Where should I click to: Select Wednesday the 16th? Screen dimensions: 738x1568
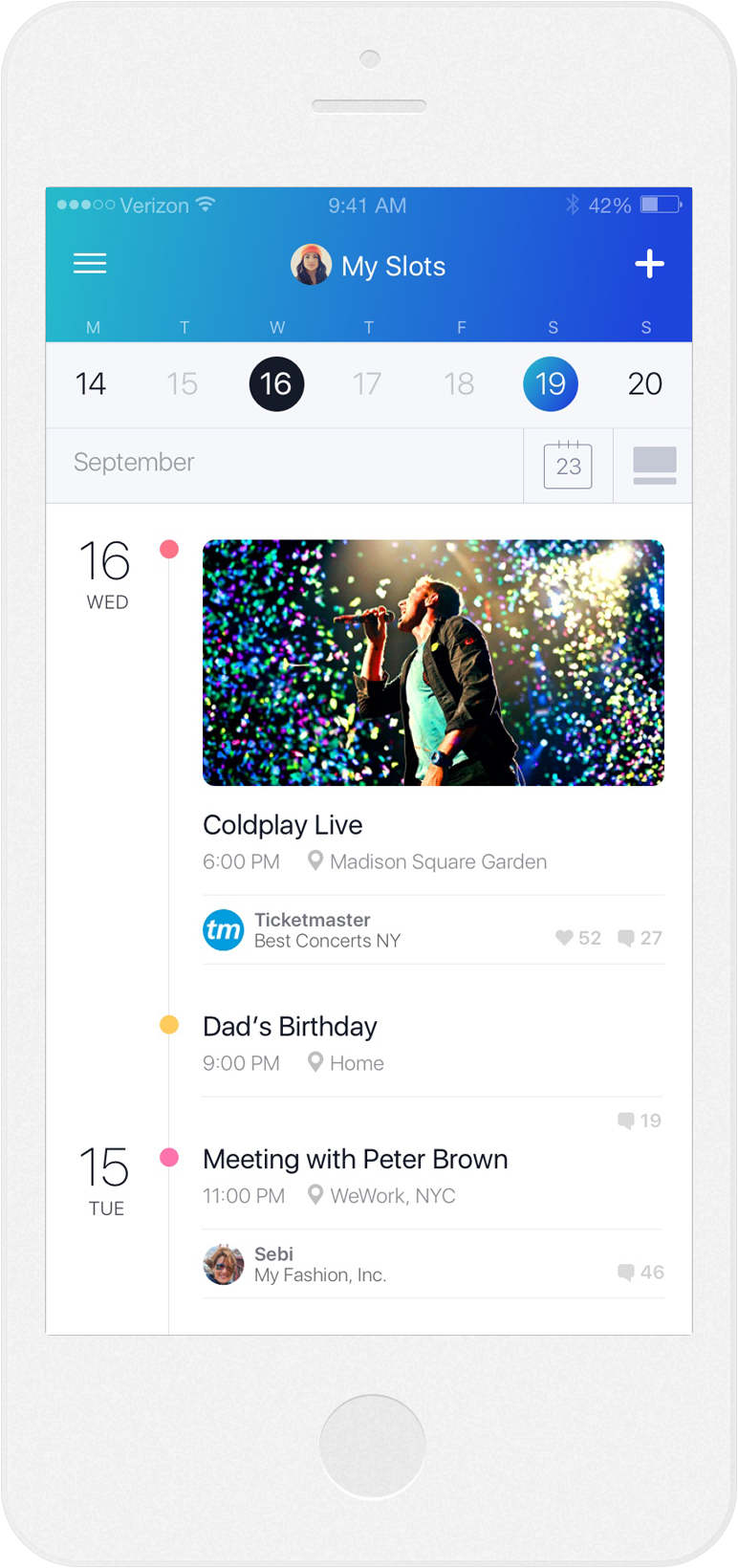276,384
